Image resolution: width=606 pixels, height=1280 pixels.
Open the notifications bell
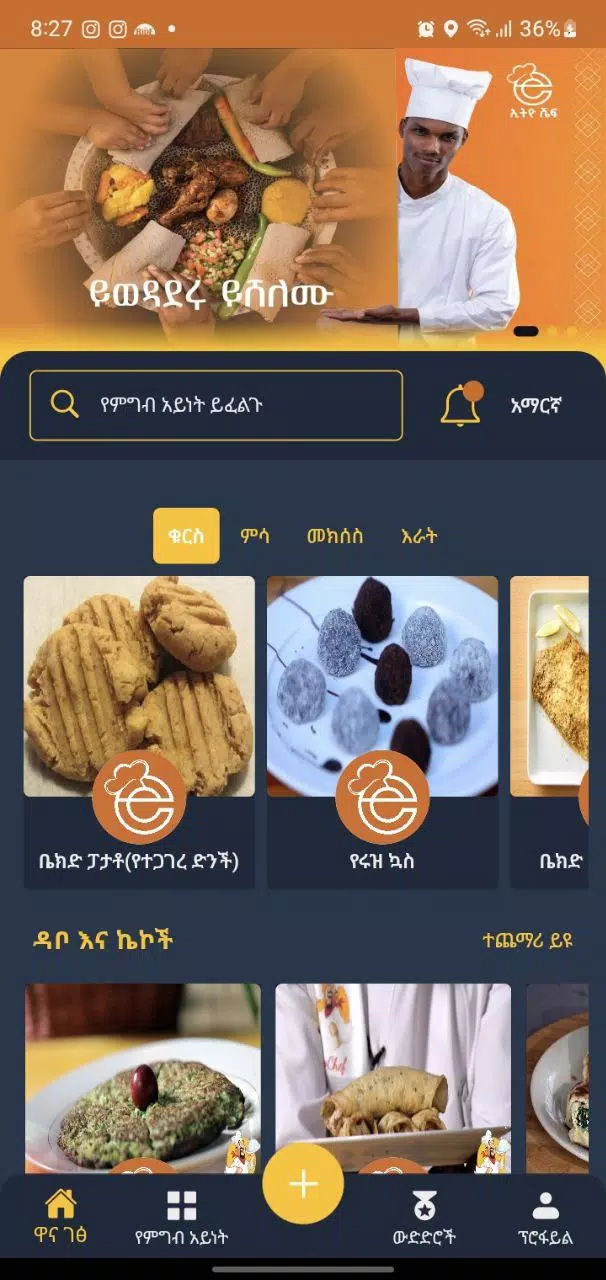pyautogui.click(x=460, y=405)
